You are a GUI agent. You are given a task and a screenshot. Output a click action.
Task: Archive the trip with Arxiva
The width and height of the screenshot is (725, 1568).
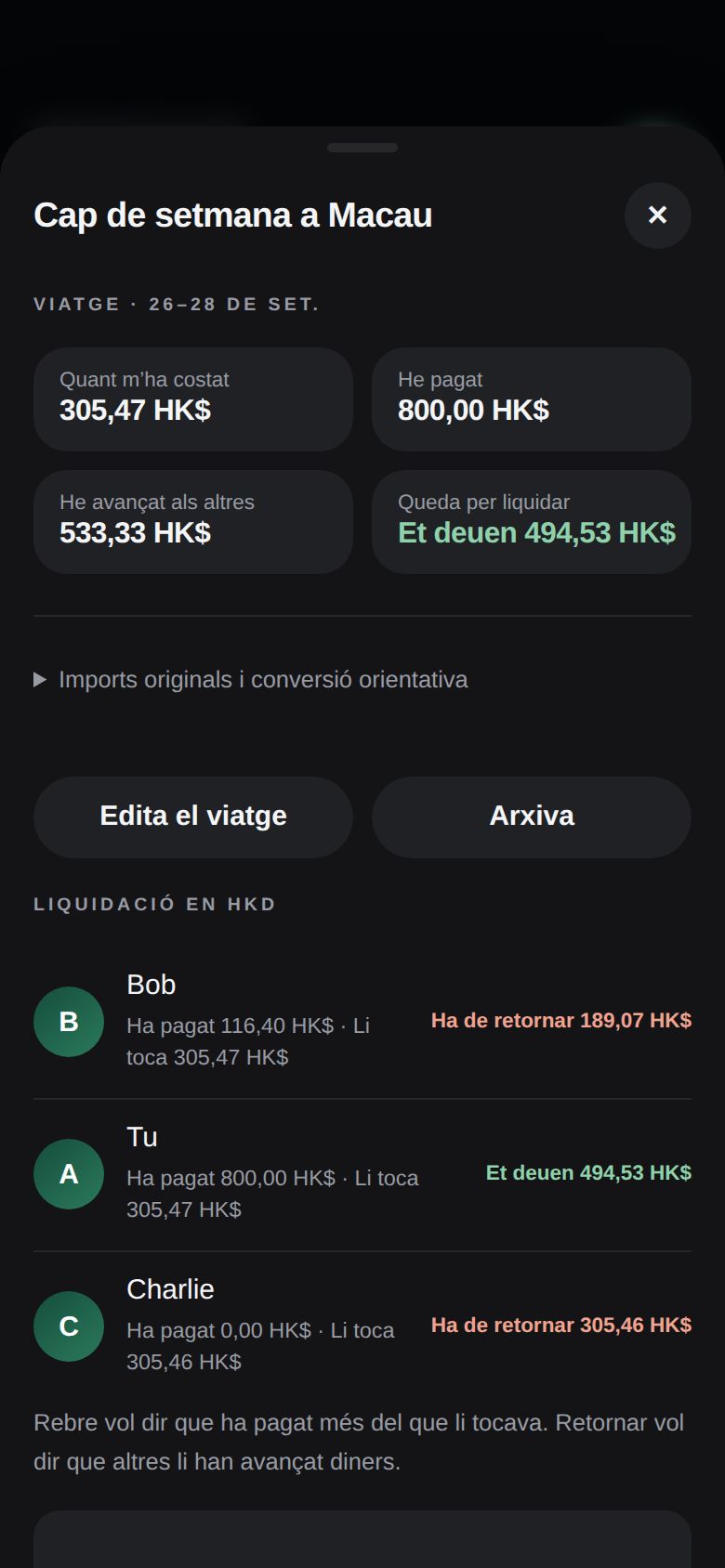tap(532, 817)
